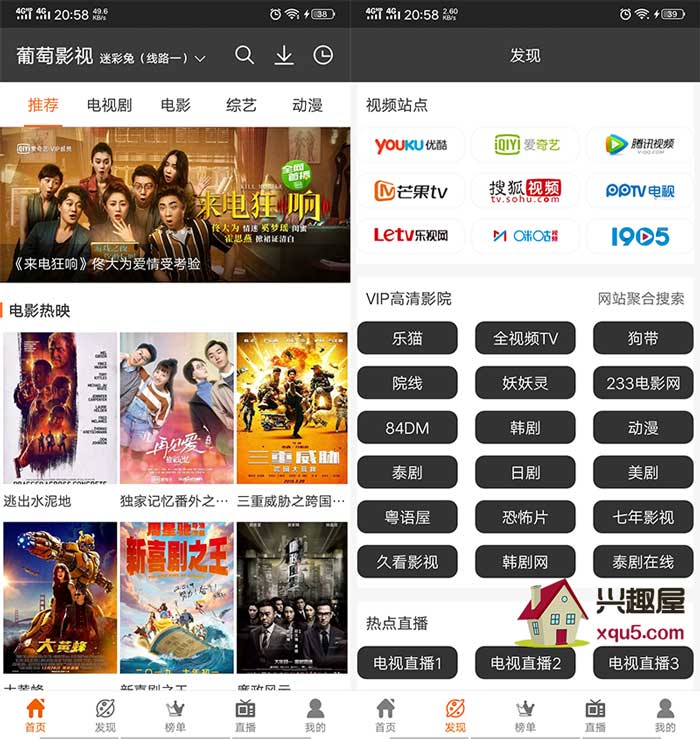Screen dimensions: 700x739
Task: Open the 芒果tv site
Action: click(x=411, y=190)
